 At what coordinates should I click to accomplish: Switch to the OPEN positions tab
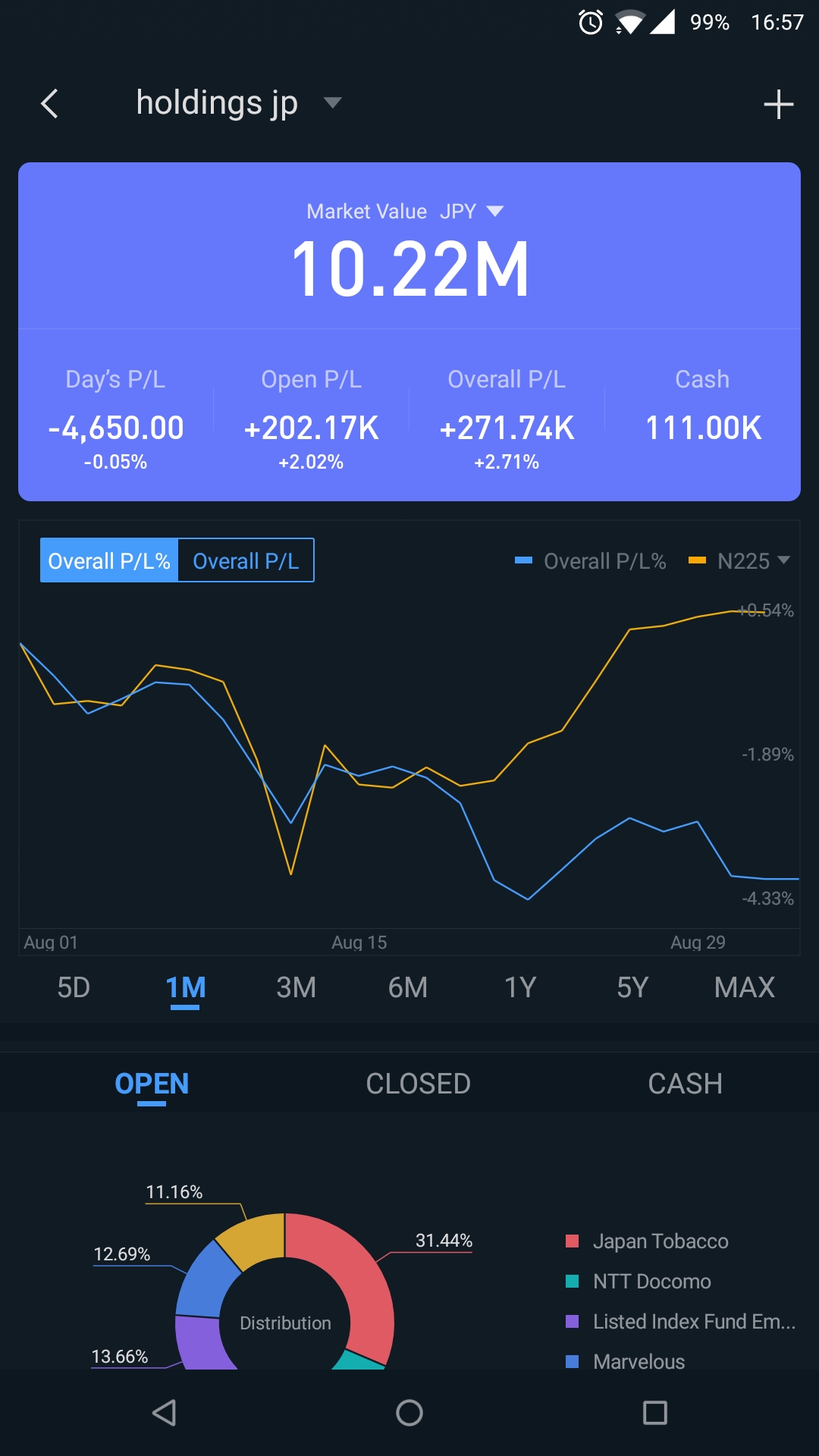(x=152, y=1084)
